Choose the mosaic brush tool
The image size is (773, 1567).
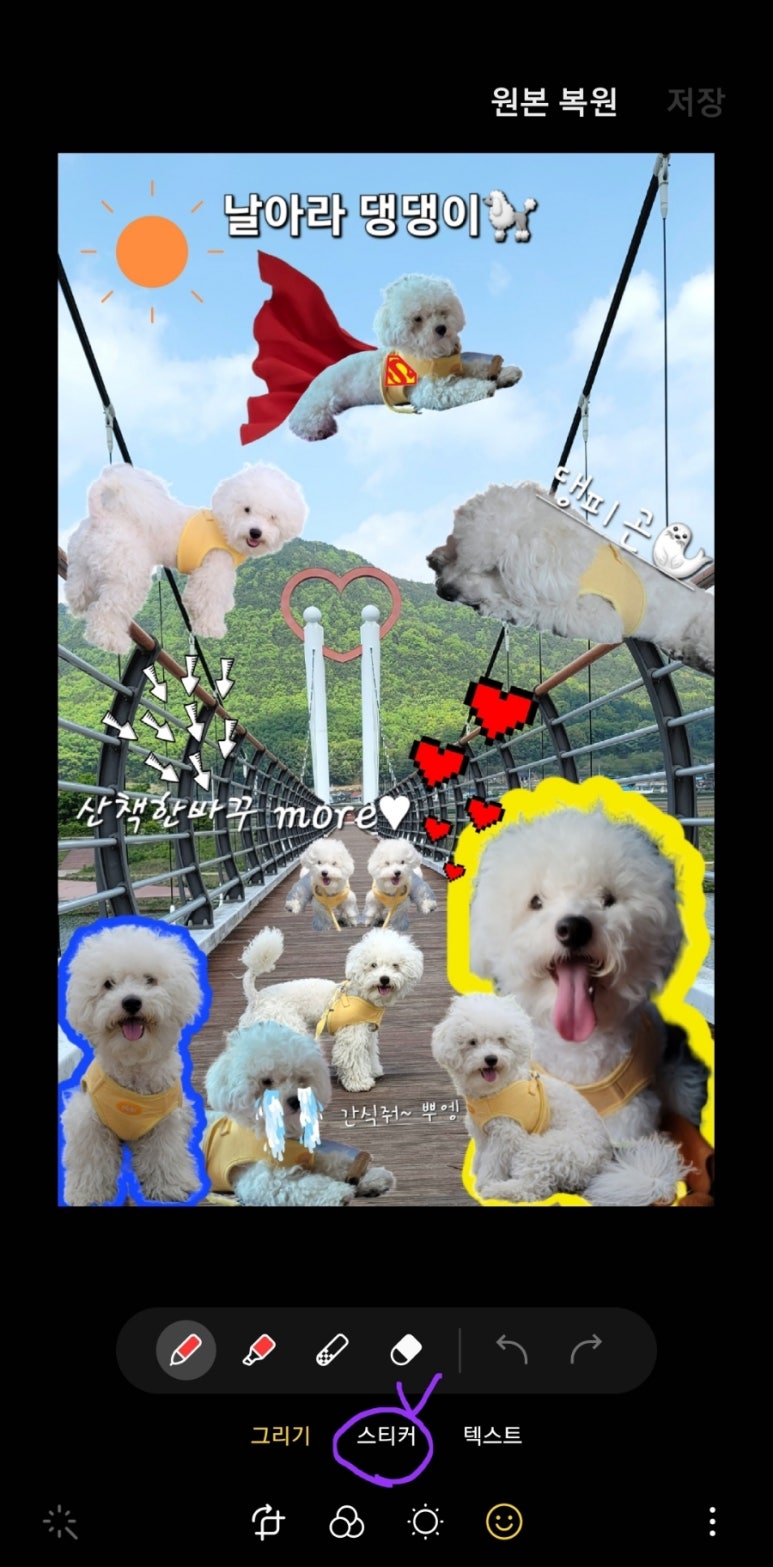pyautogui.click(x=332, y=1351)
